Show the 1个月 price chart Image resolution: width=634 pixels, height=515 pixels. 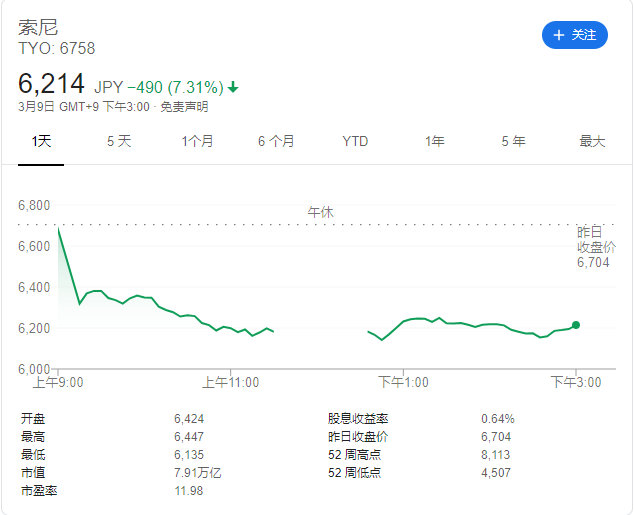coord(197,141)
